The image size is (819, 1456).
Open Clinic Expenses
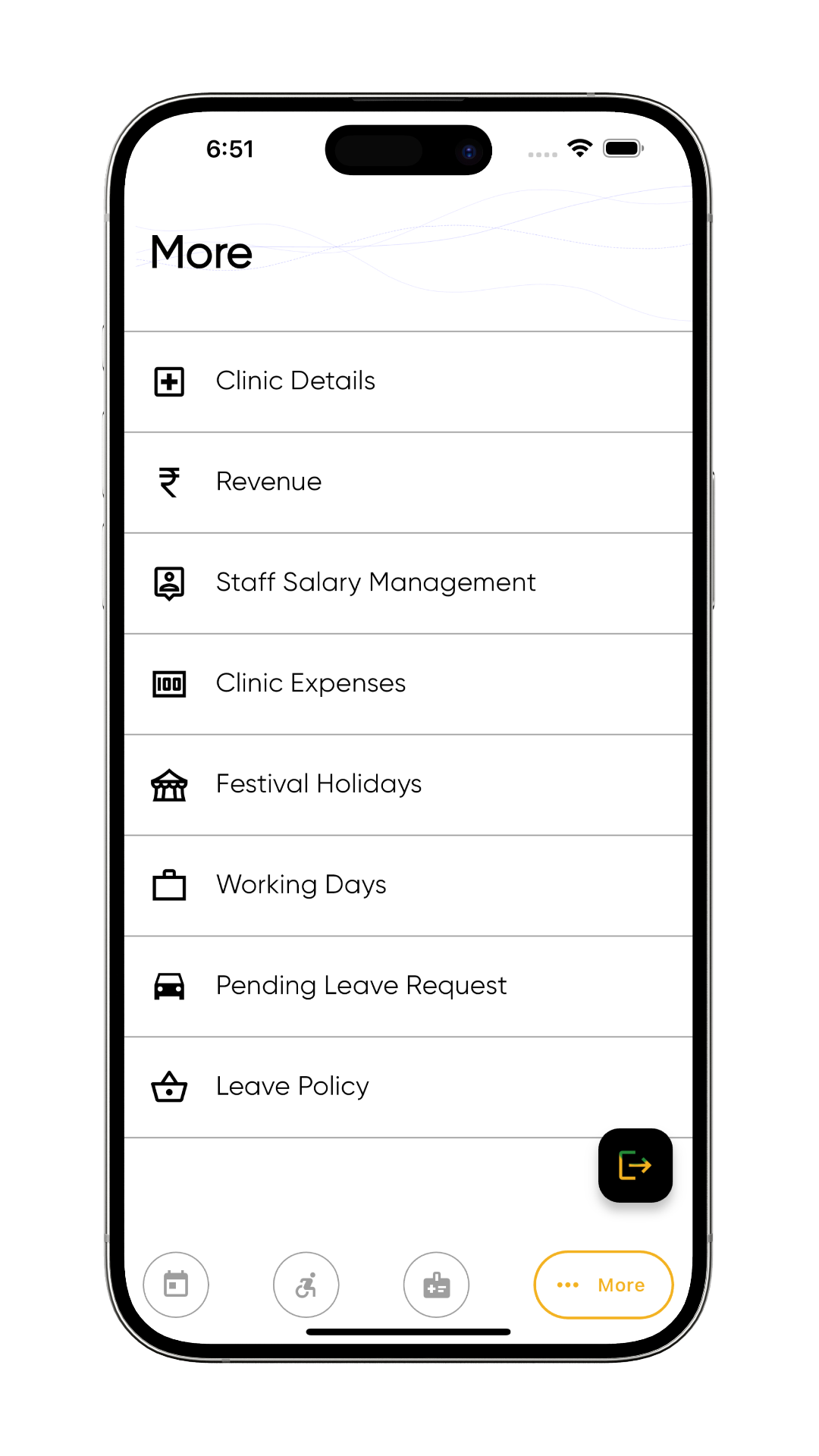tap(408, 684)
